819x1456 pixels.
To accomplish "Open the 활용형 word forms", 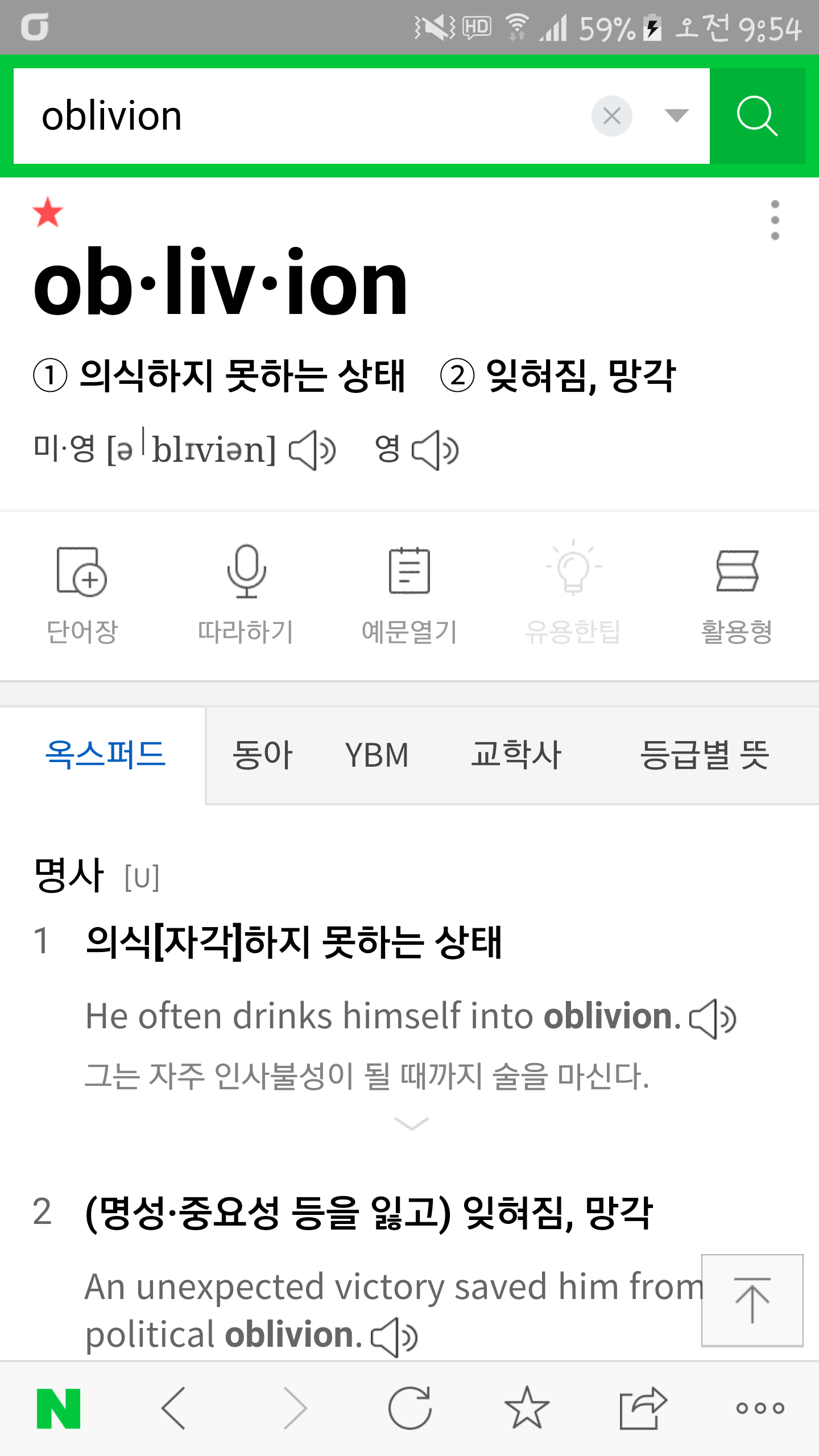I will click(737, 595).
